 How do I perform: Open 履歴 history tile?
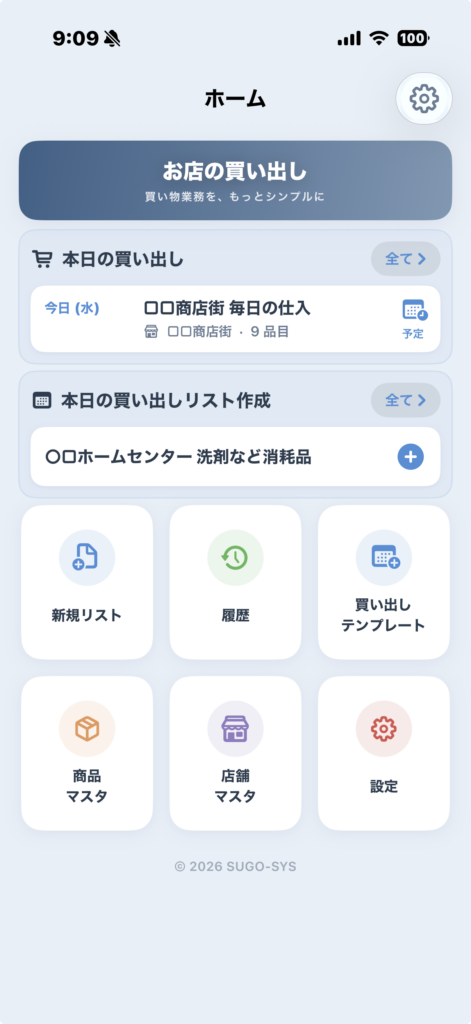(235, 583)
